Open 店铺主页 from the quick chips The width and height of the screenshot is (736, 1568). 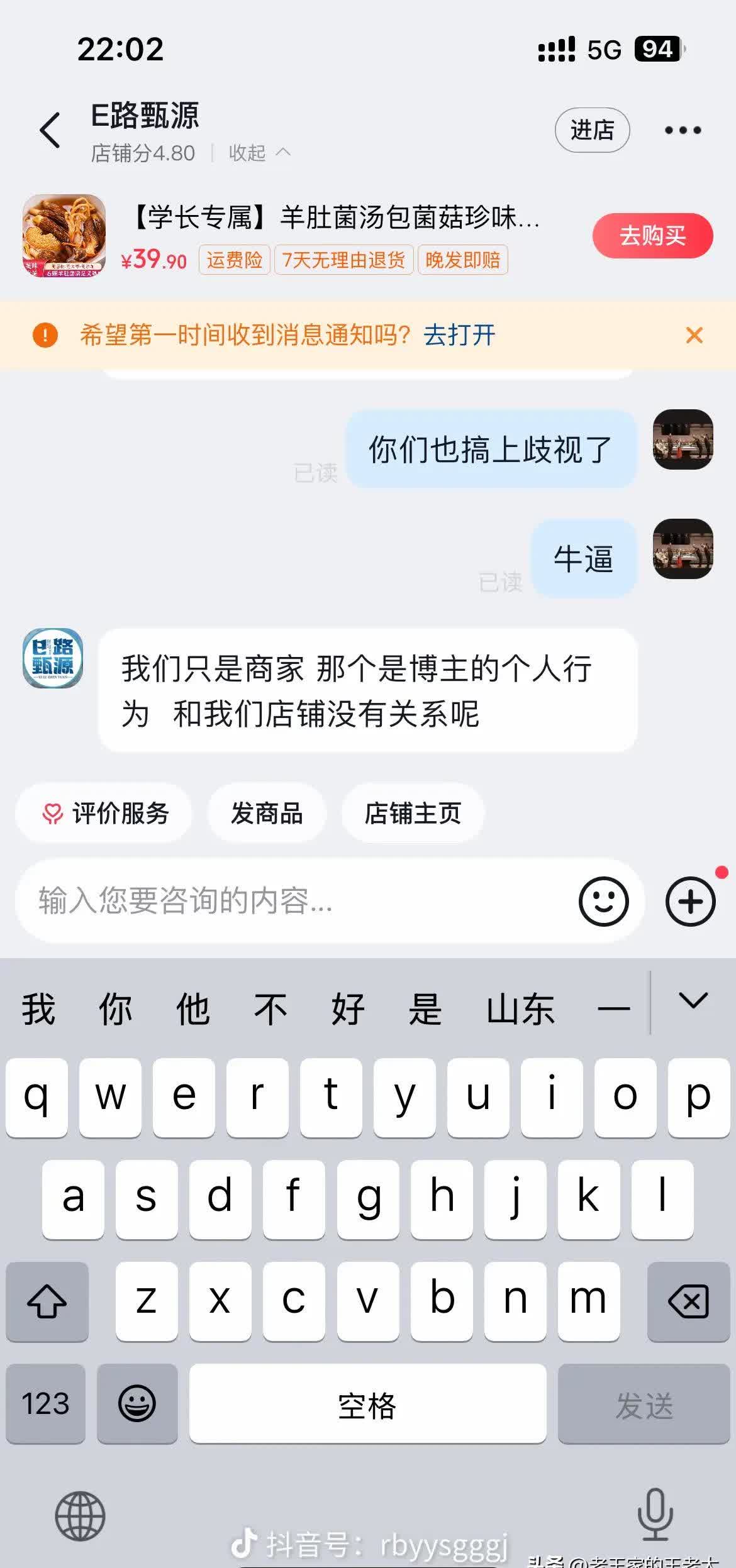[x=412, y=813]
